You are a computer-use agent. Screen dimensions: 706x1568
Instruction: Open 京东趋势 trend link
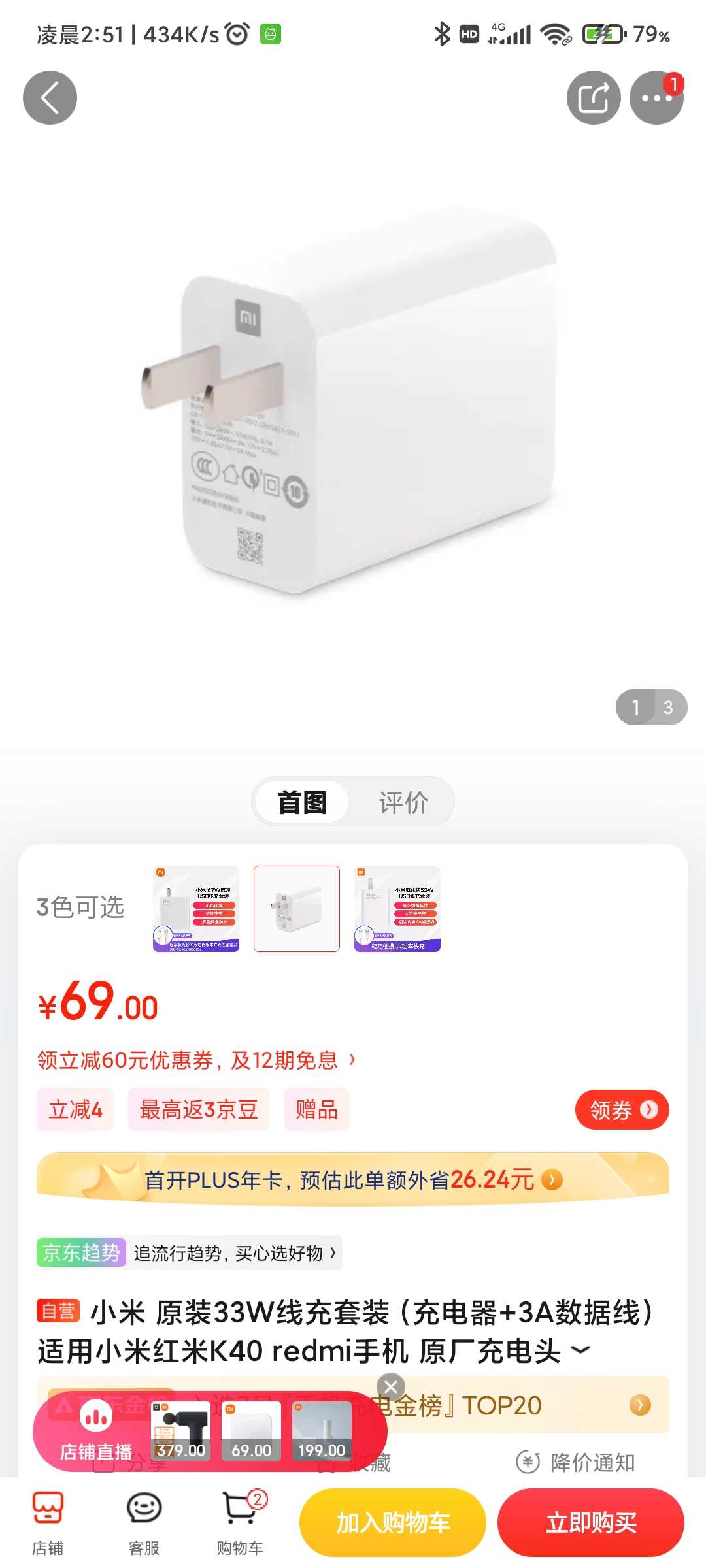190,1252
